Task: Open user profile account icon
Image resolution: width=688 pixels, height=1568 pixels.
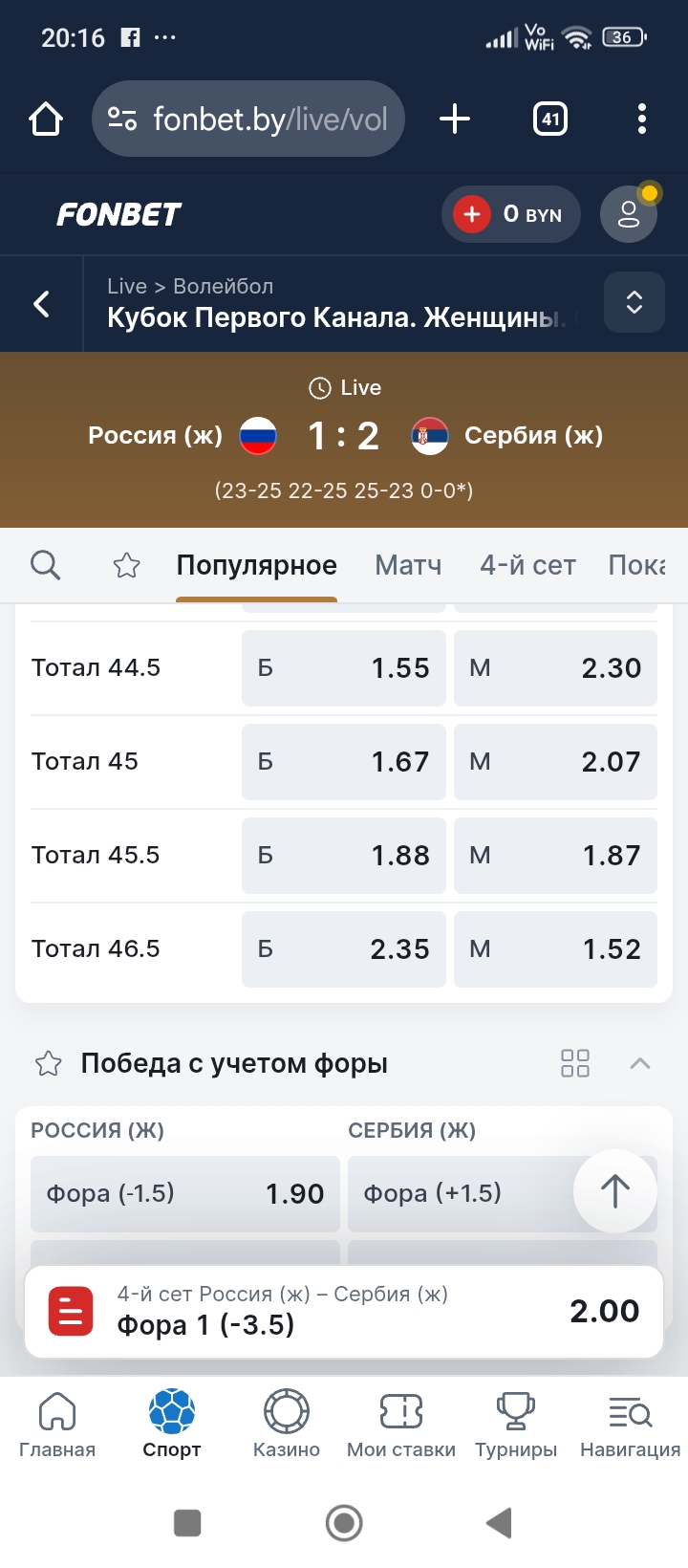Action: click(628, 214)
